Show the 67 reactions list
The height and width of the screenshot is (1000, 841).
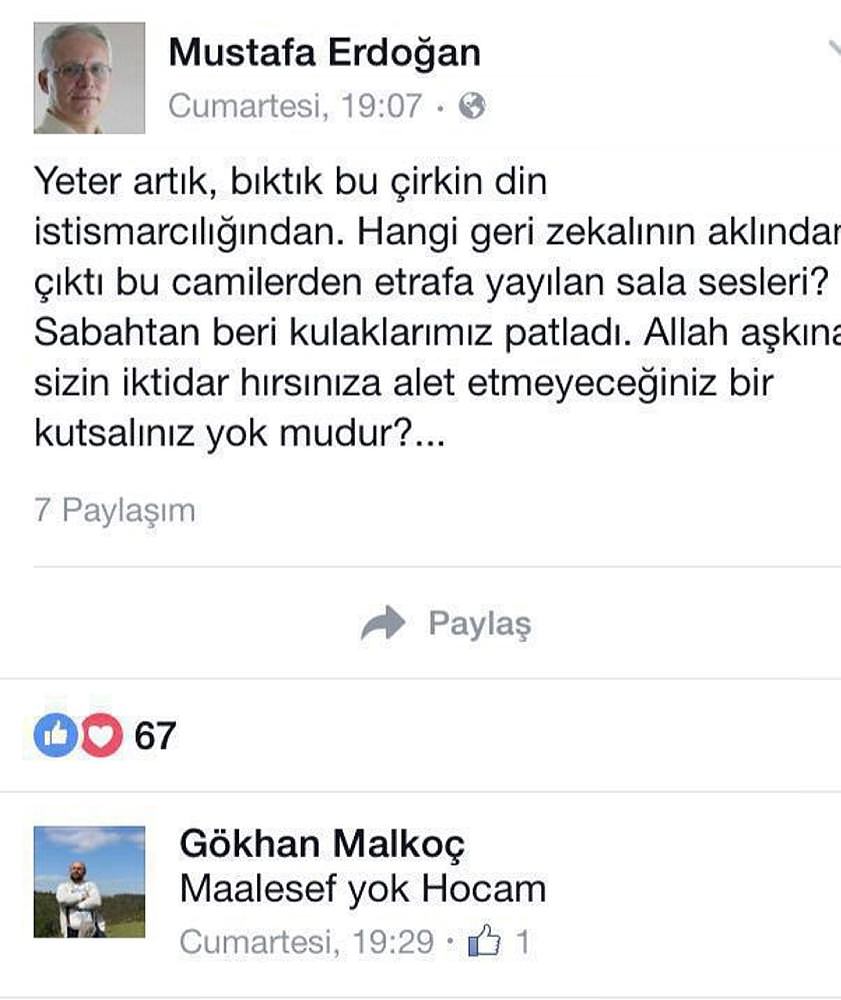(105, 737)
